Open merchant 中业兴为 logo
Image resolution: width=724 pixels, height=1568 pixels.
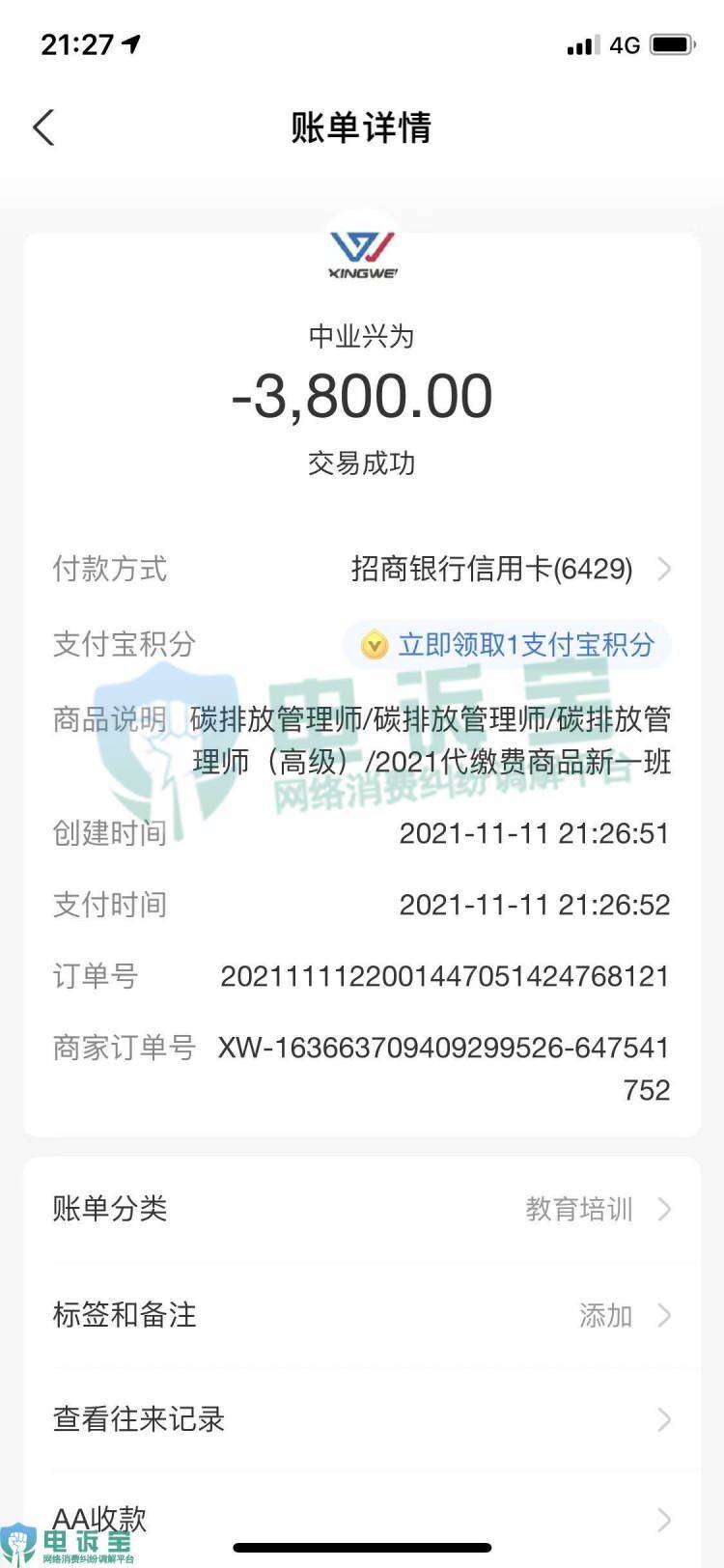click(x=362, y=253)
